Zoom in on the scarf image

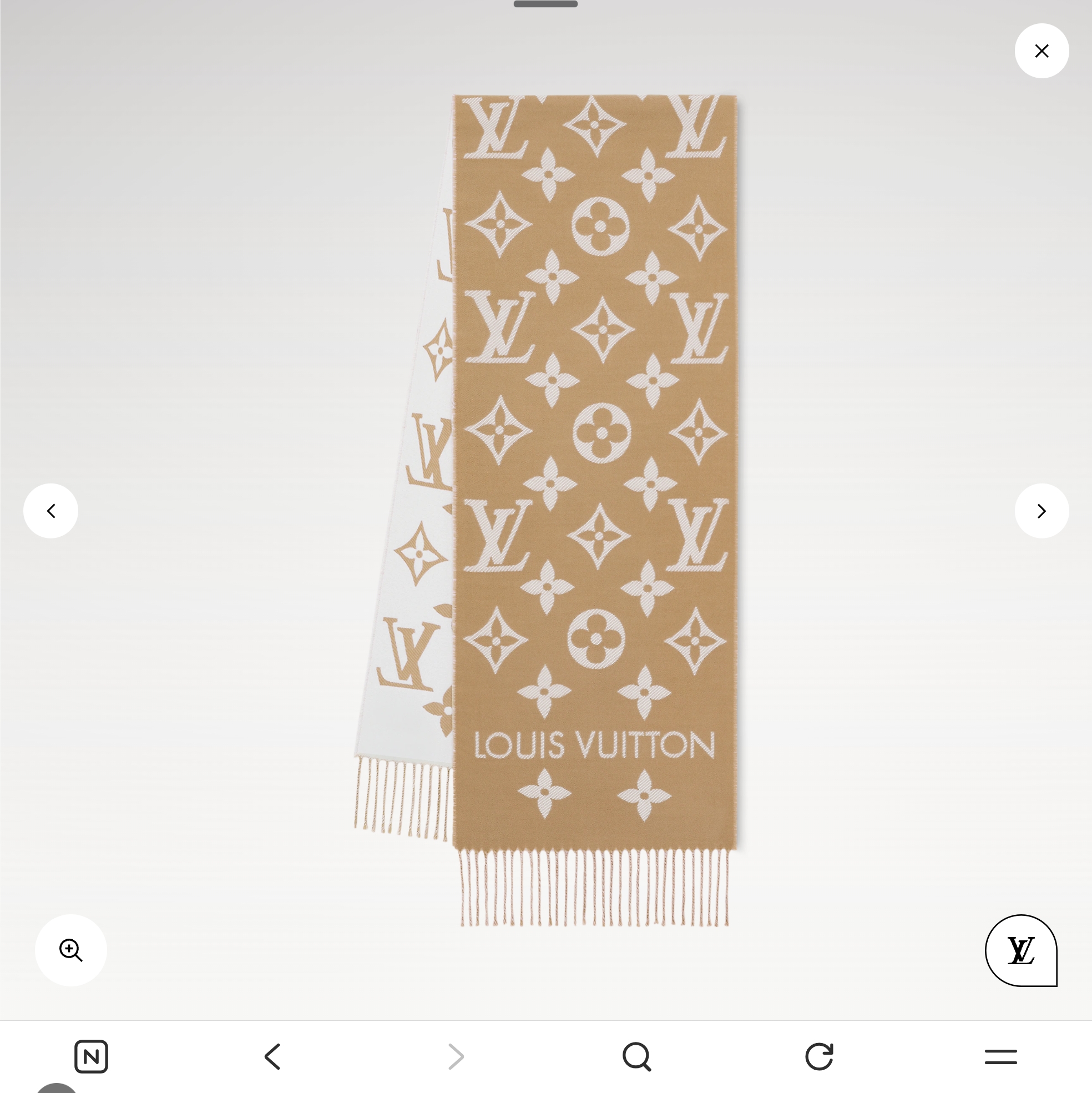71,950
